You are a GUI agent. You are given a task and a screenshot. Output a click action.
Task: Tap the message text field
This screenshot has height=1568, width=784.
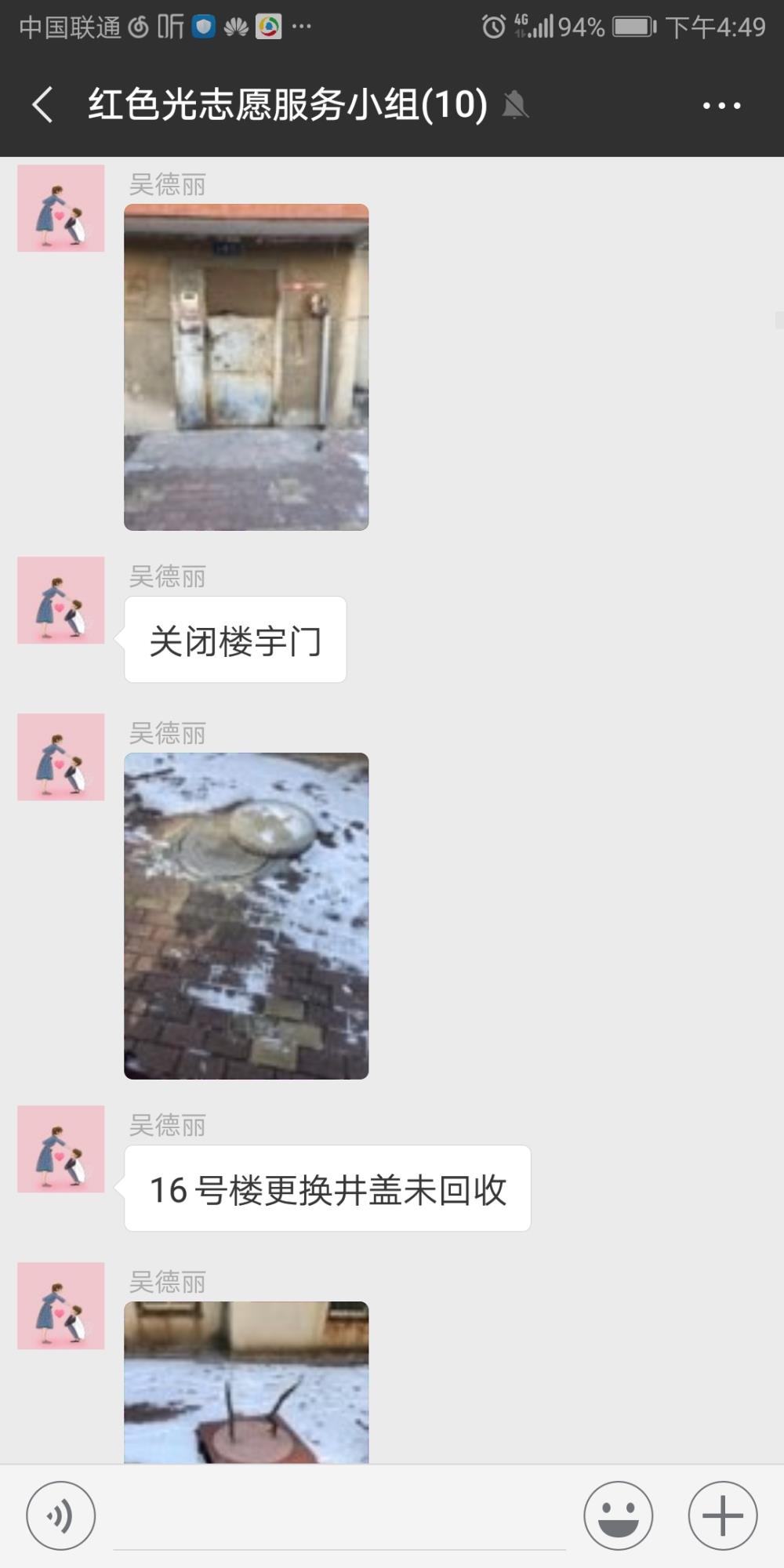[x=339, y=1517]
